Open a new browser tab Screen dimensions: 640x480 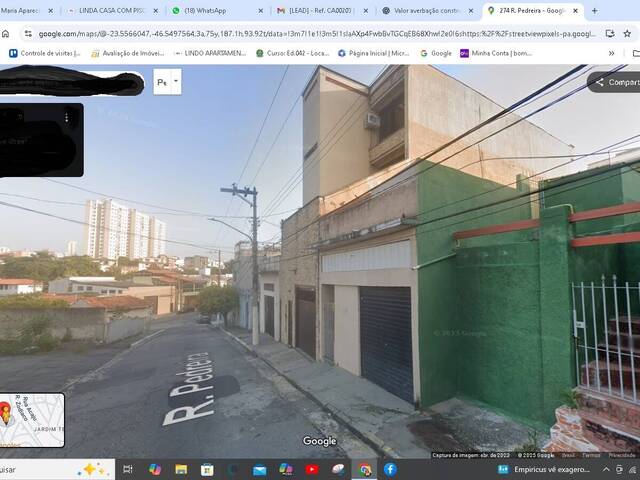coord(595,10)
